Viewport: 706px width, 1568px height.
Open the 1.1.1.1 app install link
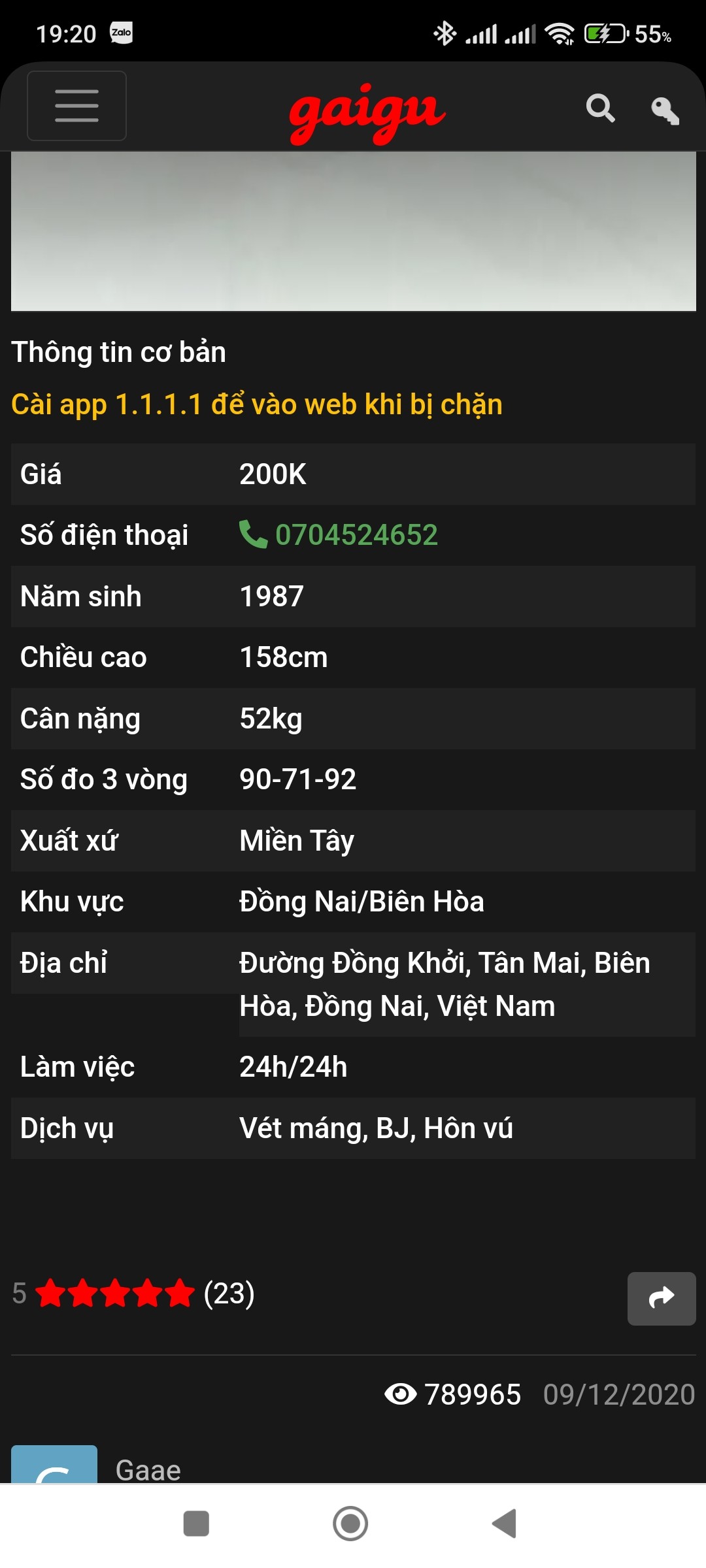point(257,404)
